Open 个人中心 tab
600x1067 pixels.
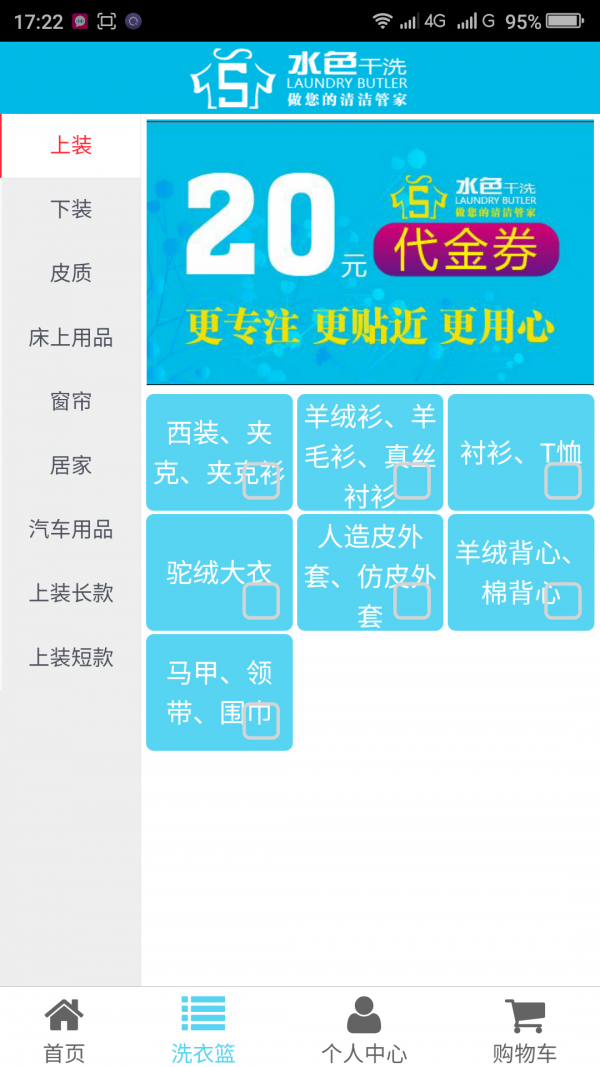click(364, 1030)
